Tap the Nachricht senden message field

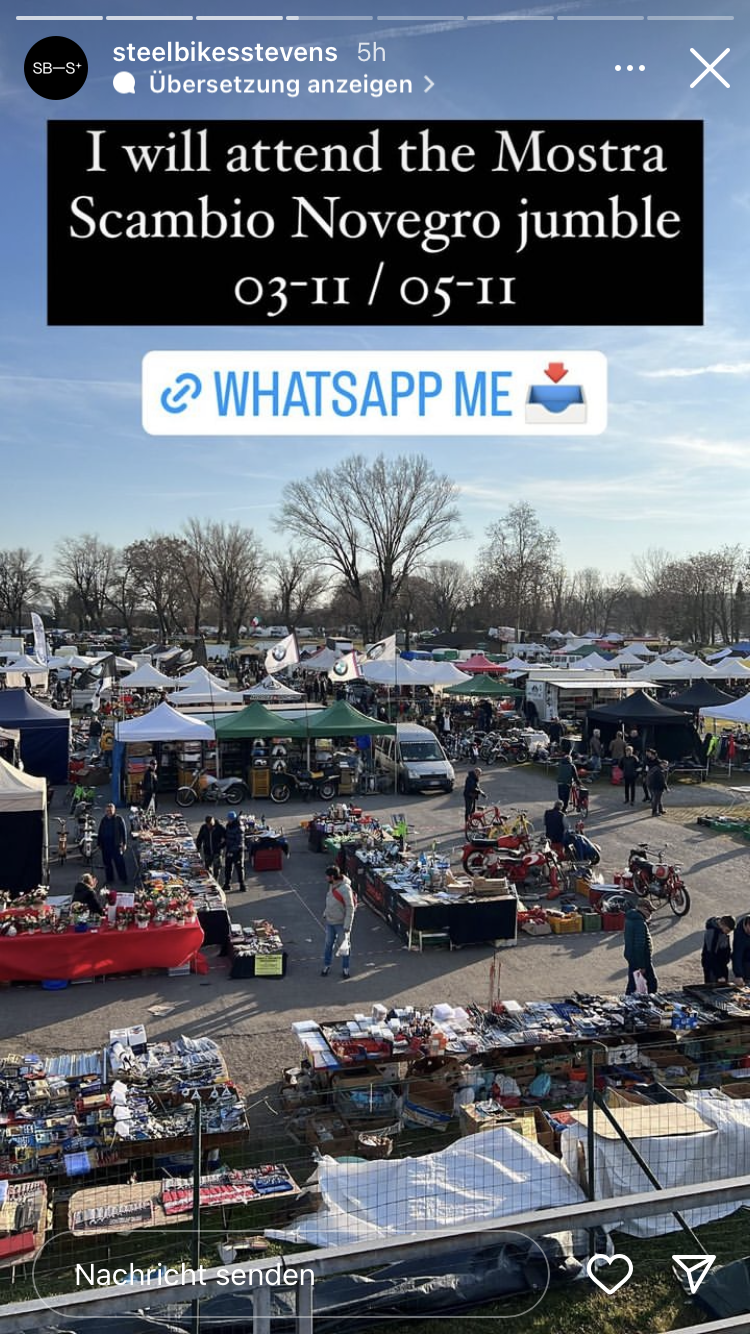point(290,1275)
